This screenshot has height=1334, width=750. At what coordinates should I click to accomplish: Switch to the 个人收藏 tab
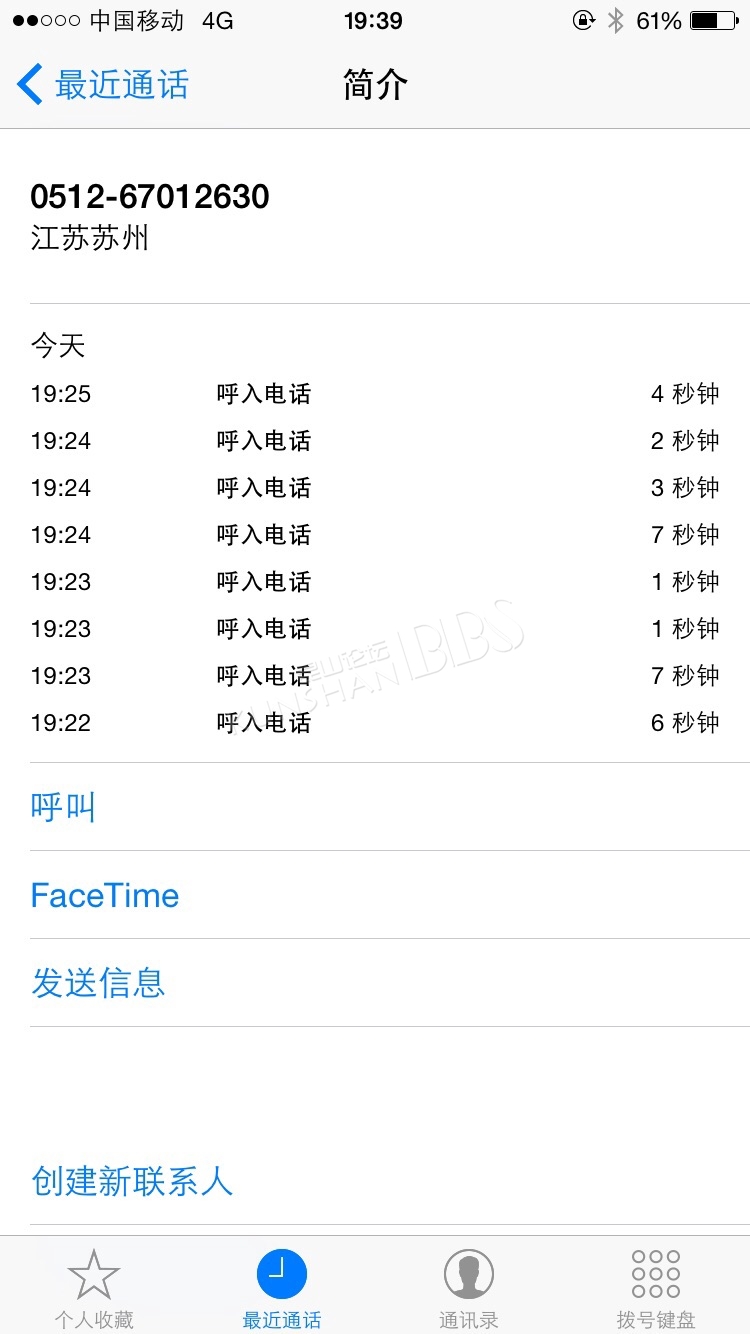point(94,1288)
